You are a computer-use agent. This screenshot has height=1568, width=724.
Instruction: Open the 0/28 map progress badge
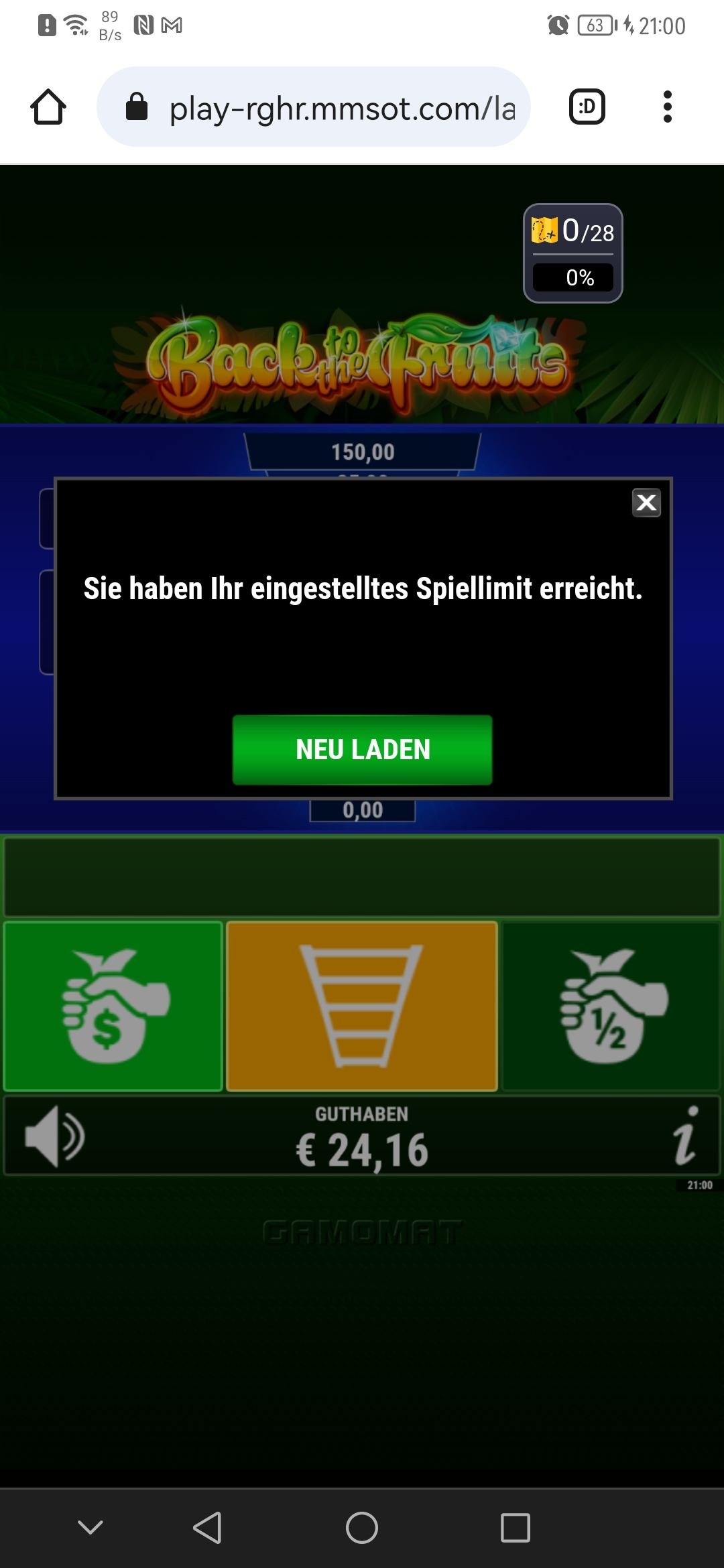tap(573, 253)
